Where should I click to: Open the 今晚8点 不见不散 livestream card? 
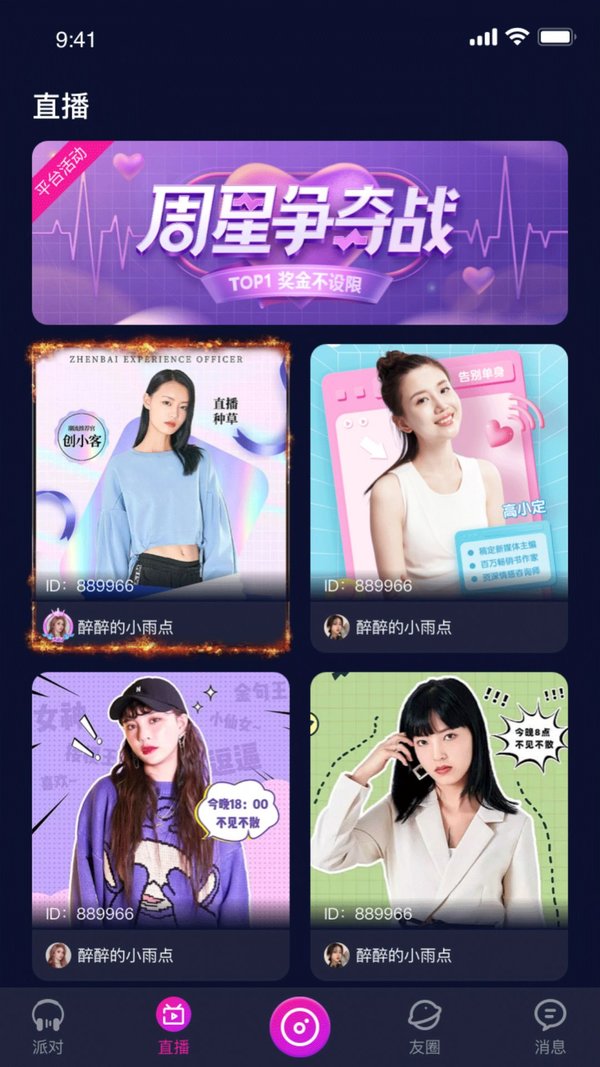click(x=439, y=800)
